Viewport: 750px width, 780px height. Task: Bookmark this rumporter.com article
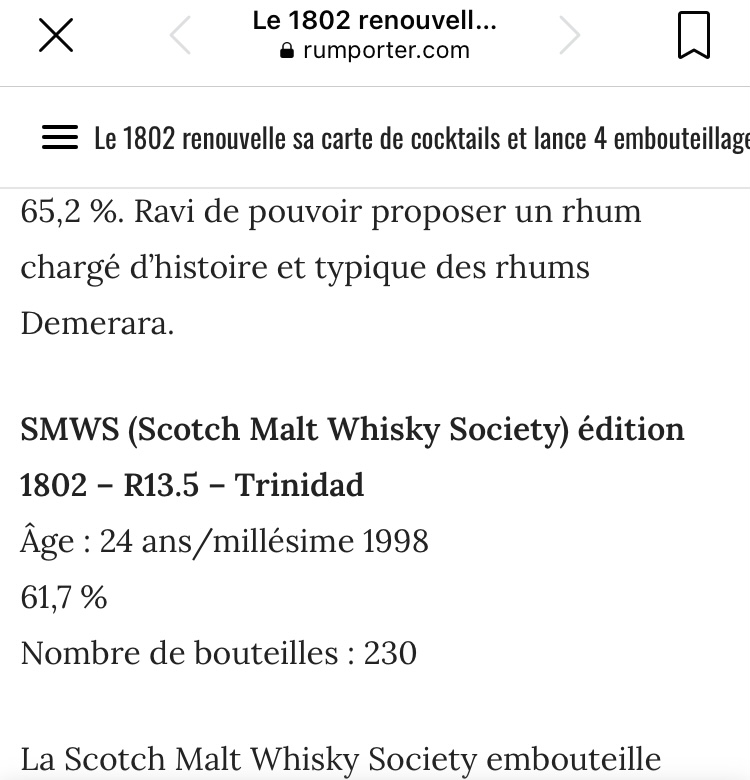(693, 36)
